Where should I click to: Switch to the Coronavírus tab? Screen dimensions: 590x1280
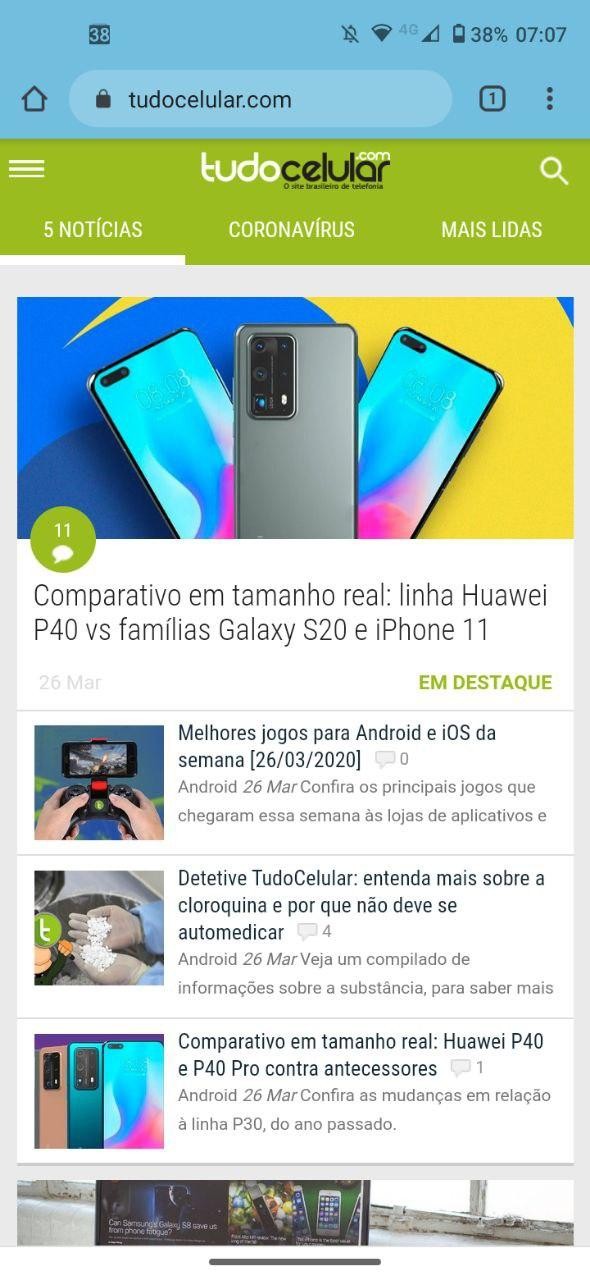tap(291, 229)
